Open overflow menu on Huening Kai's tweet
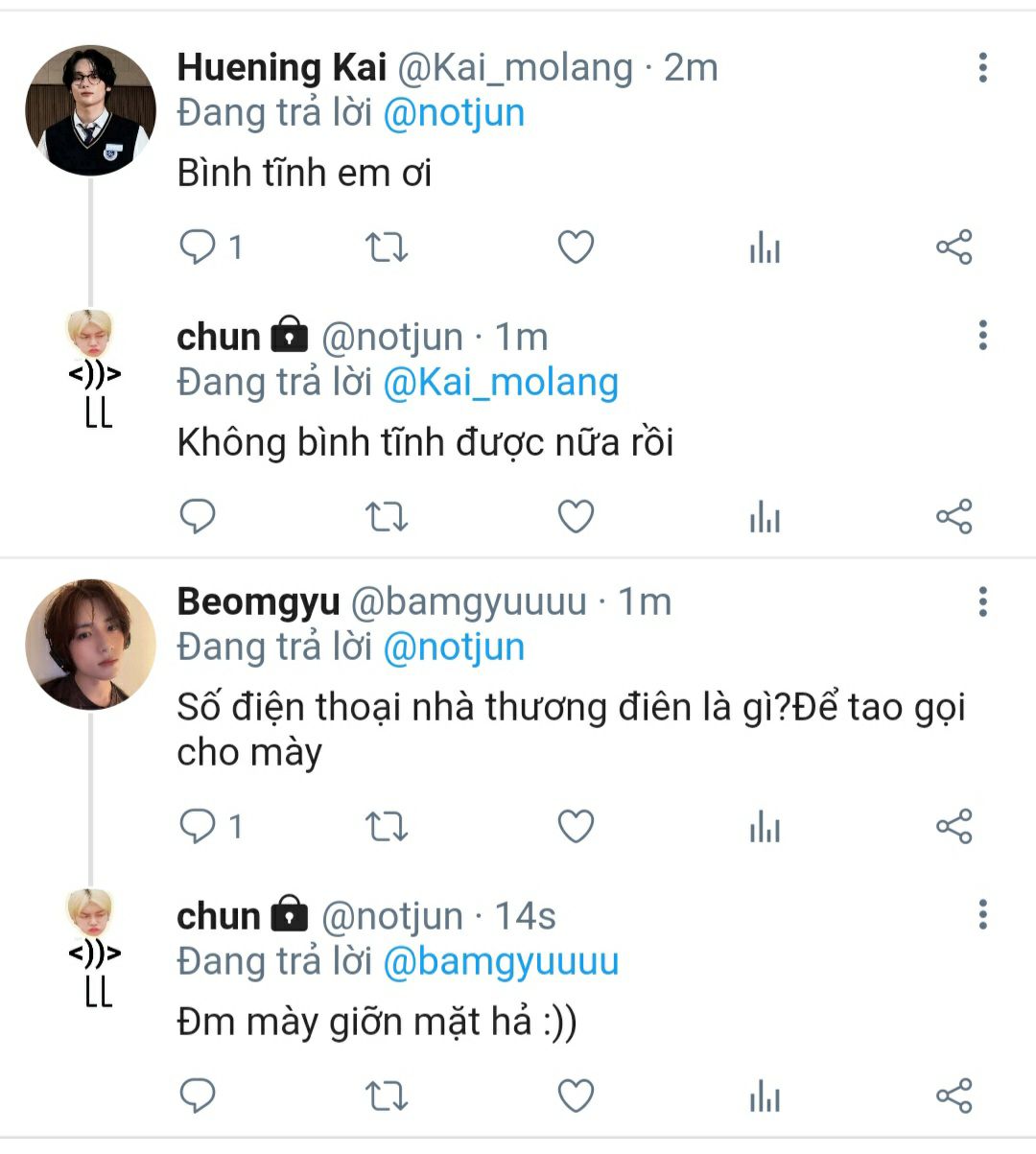Viewport: 1036px width, 1154px height. pyautogui.click(x=982, y=67)
